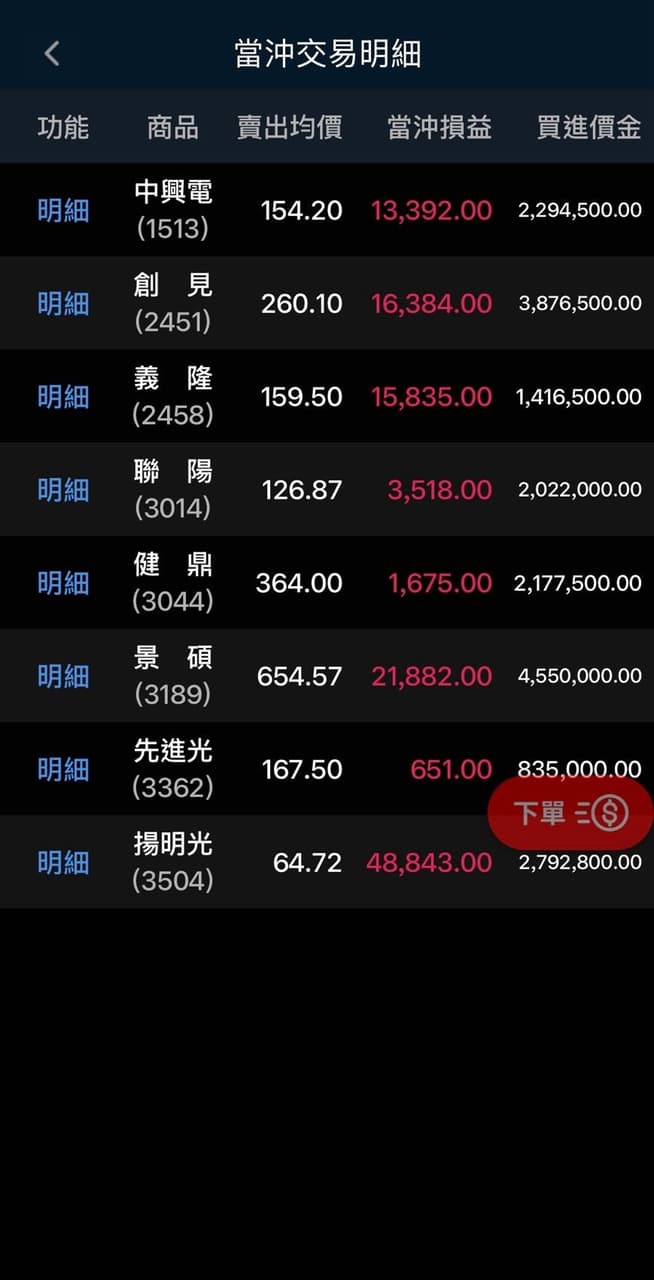Open 明細 for 中興電 (1513)
654x1280 pixels.
tap(63, 210)
